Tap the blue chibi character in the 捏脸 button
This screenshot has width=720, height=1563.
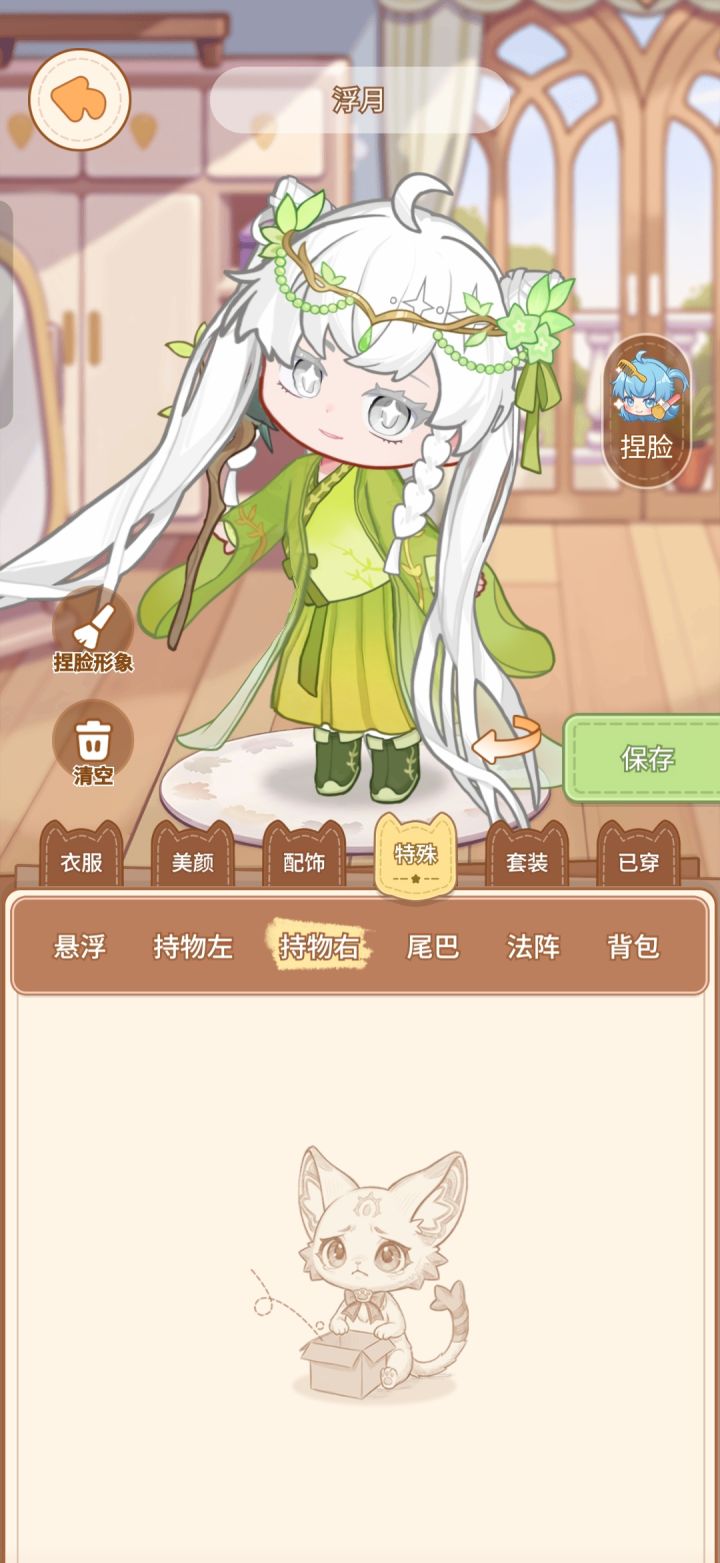click(x=645, y=392)
